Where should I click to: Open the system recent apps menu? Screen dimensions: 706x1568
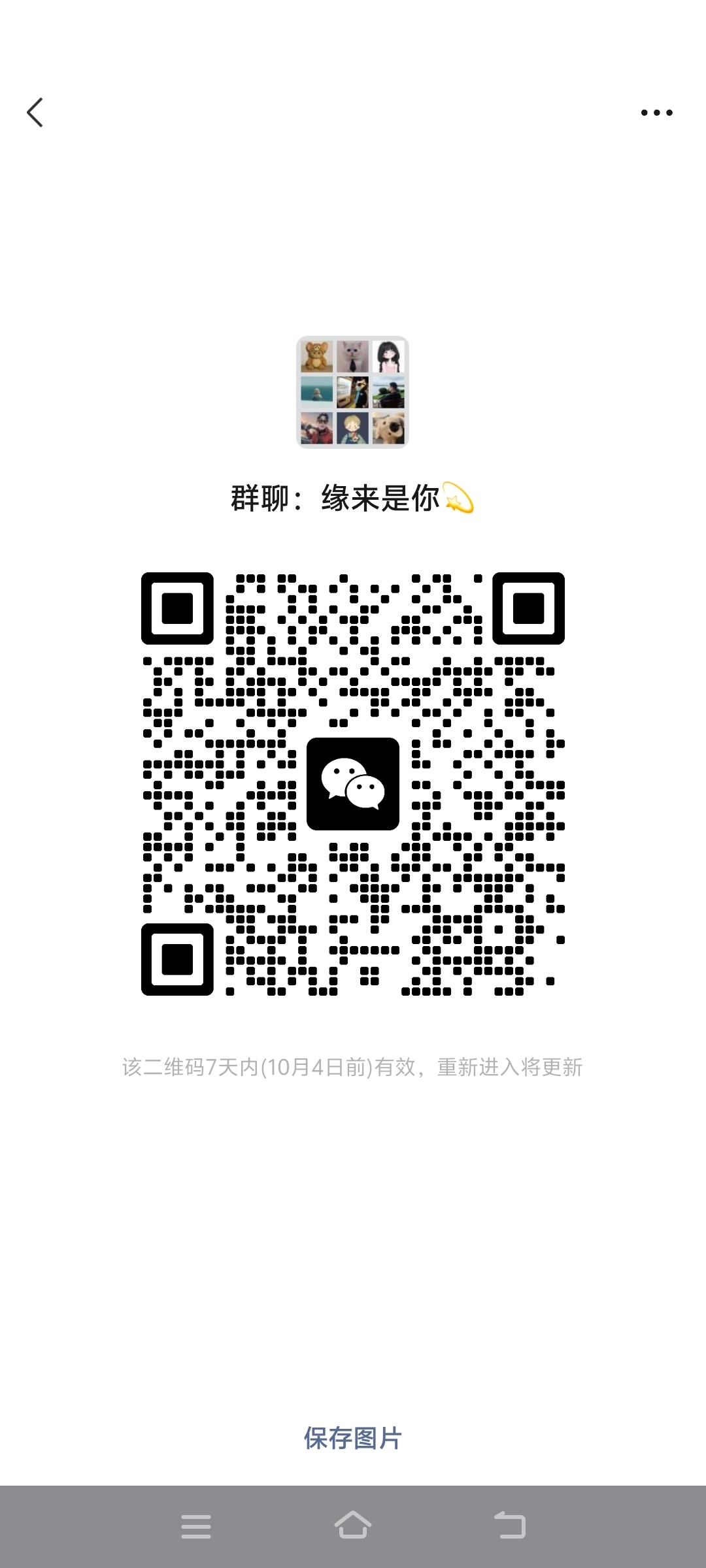196,1527
